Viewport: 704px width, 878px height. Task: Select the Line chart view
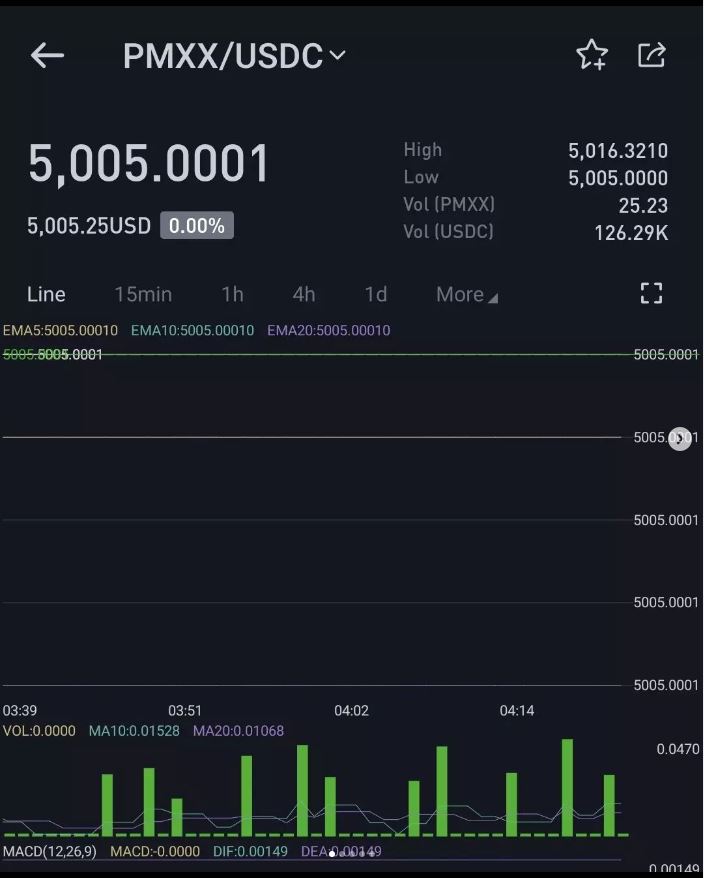pos(46,294)
